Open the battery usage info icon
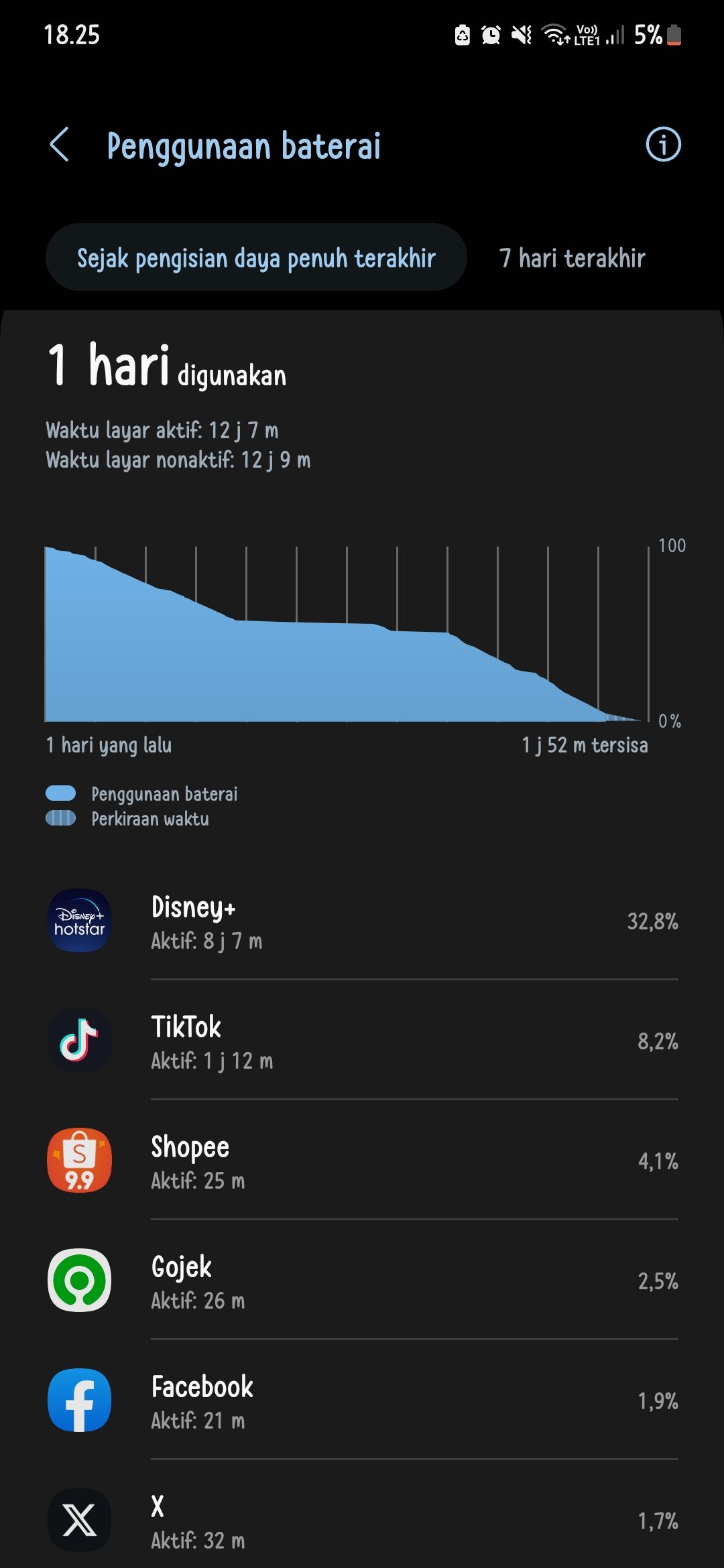The width and height of the screenshot is (724, 1568). coord(662,145)
